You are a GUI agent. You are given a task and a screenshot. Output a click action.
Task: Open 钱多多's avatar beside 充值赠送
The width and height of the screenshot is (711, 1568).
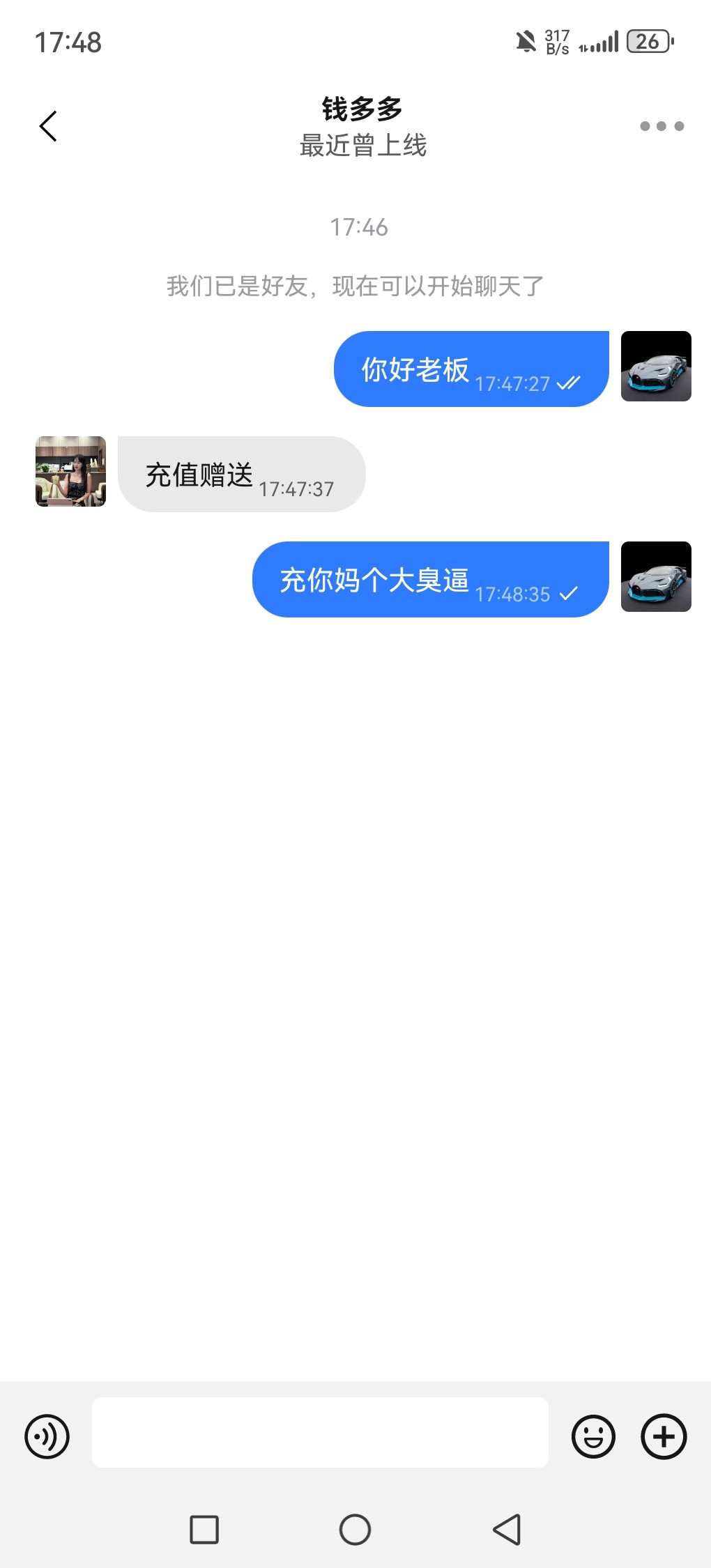coord(70,471)
